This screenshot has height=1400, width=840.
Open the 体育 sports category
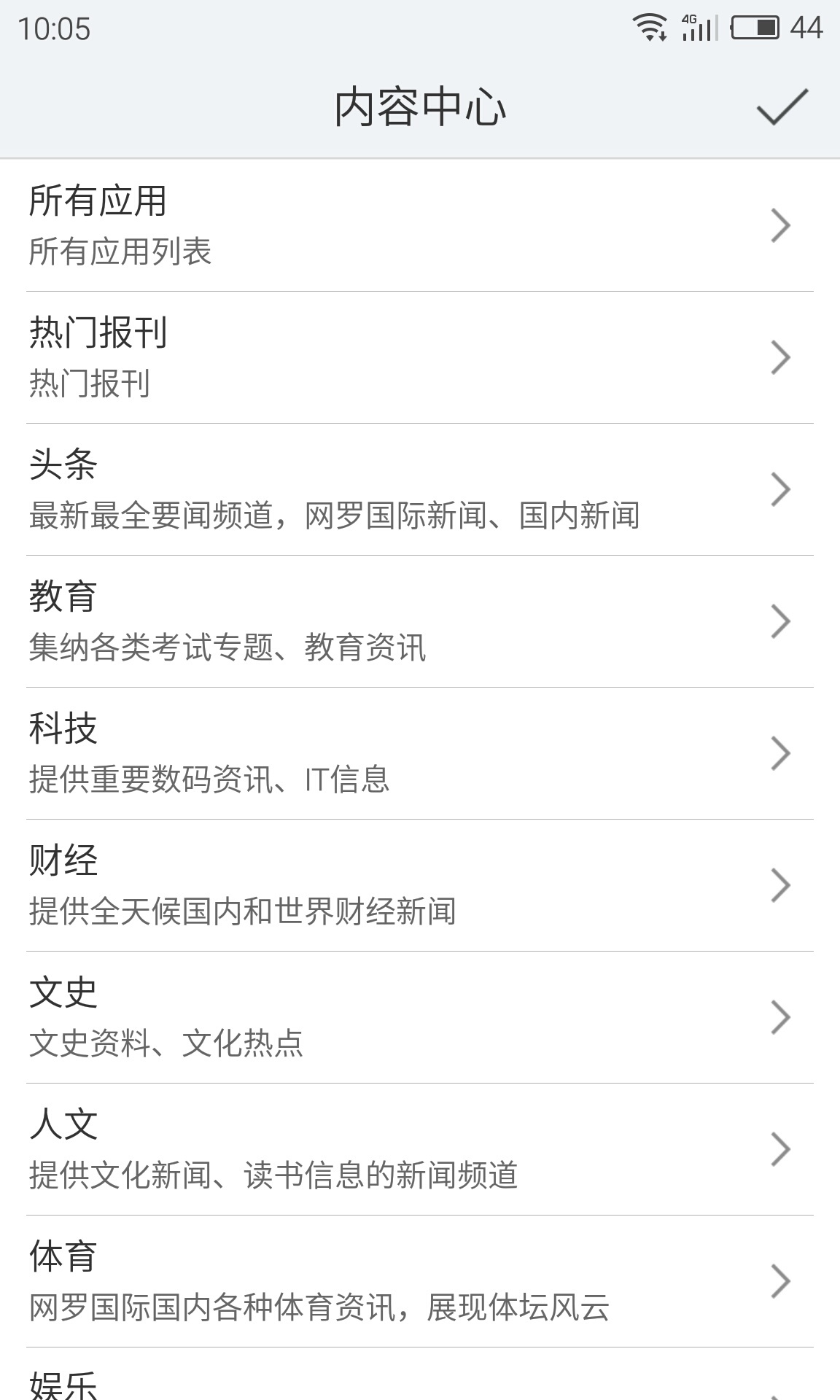420,1281
